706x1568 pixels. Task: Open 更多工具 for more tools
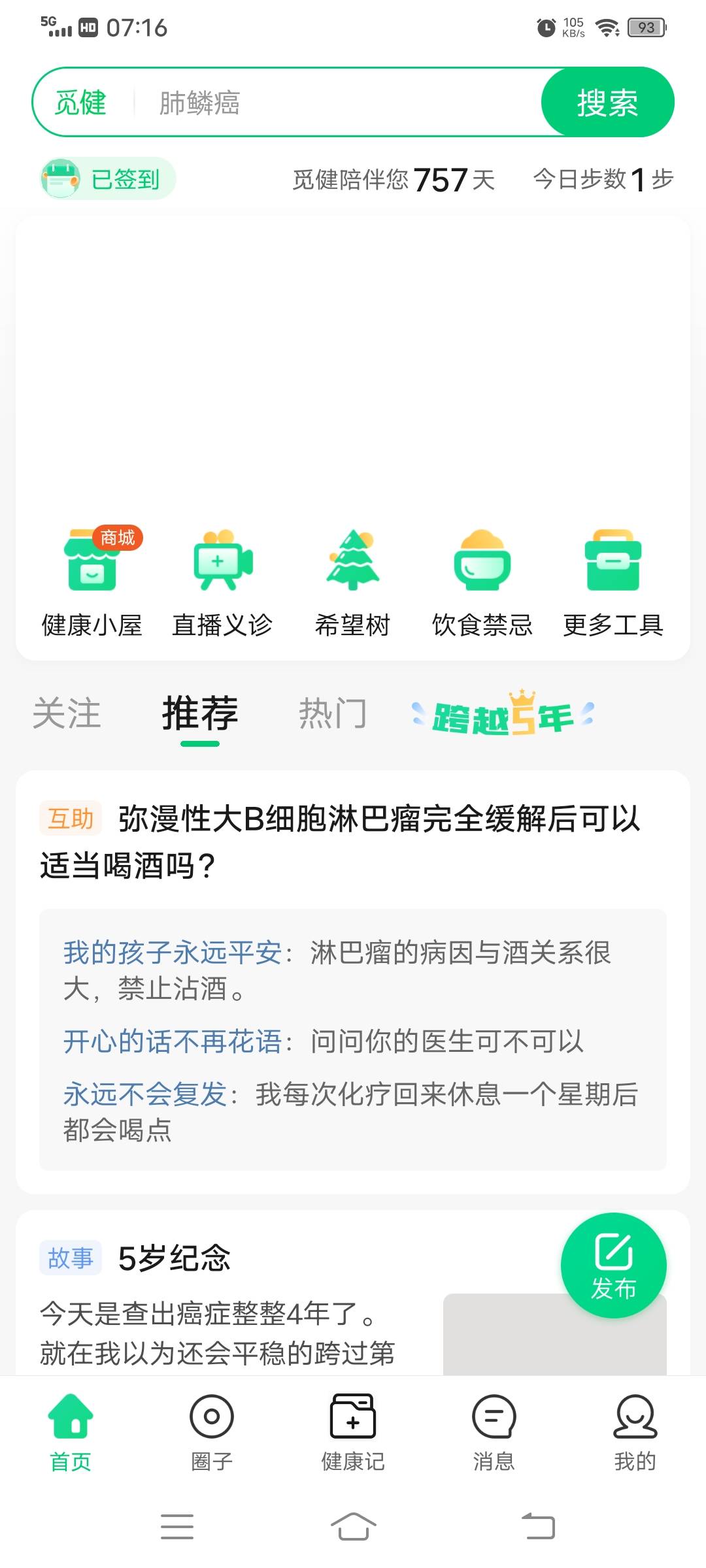(x=614, y=581)
